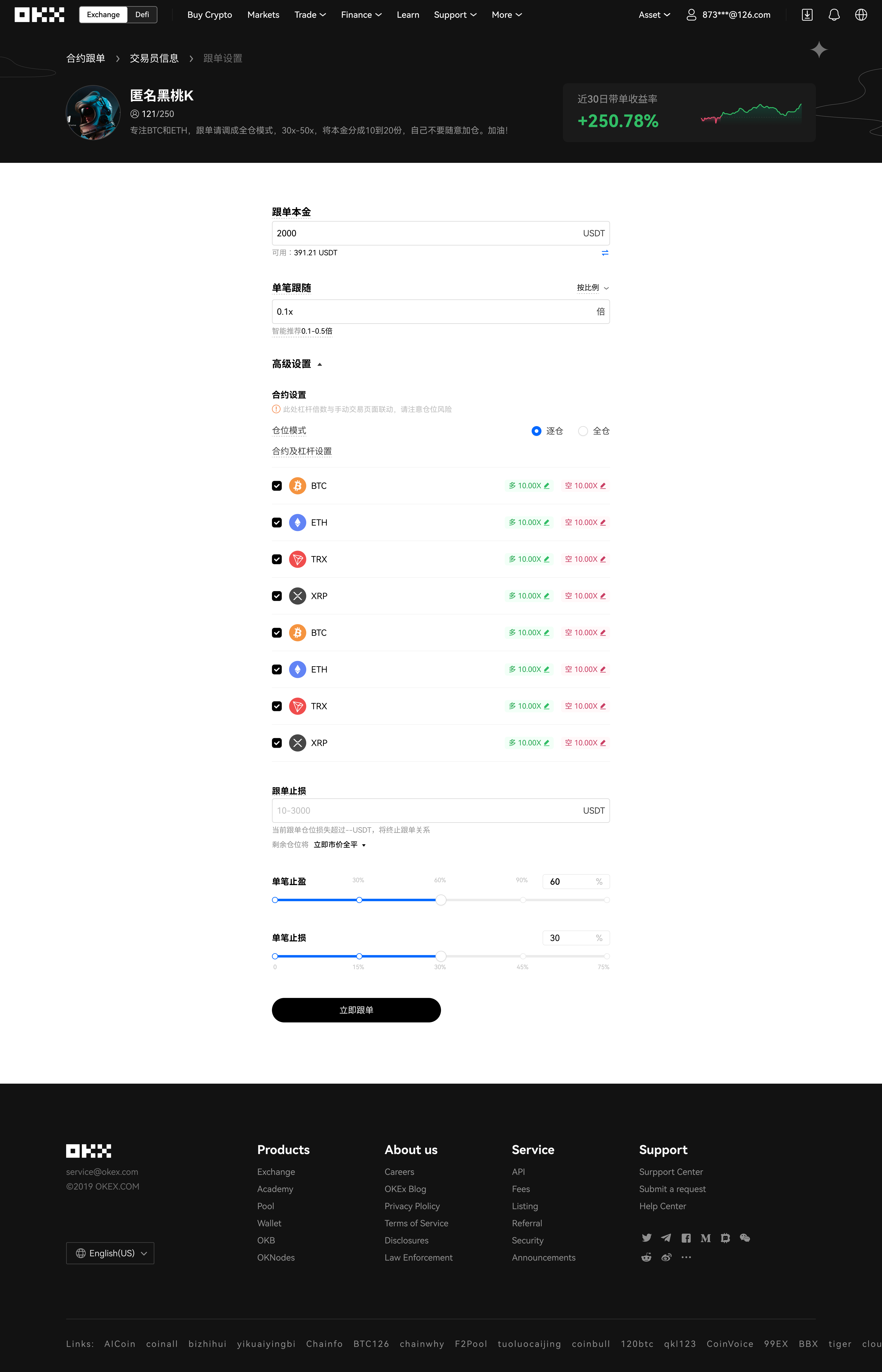
Task: Open the download app icon
Action: point(807,15)
